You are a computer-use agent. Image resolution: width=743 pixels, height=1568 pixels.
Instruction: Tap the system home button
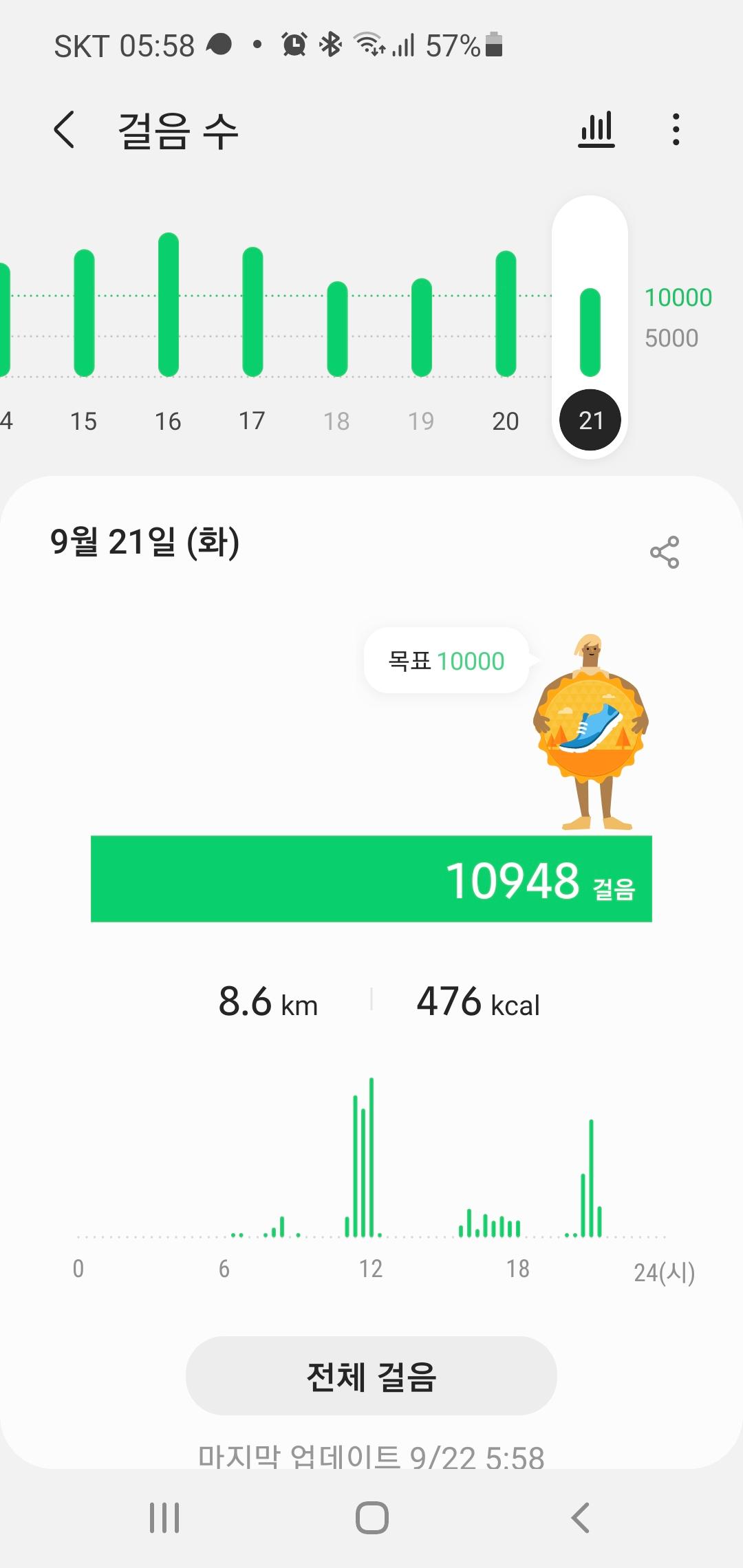tap(371, 1518)
